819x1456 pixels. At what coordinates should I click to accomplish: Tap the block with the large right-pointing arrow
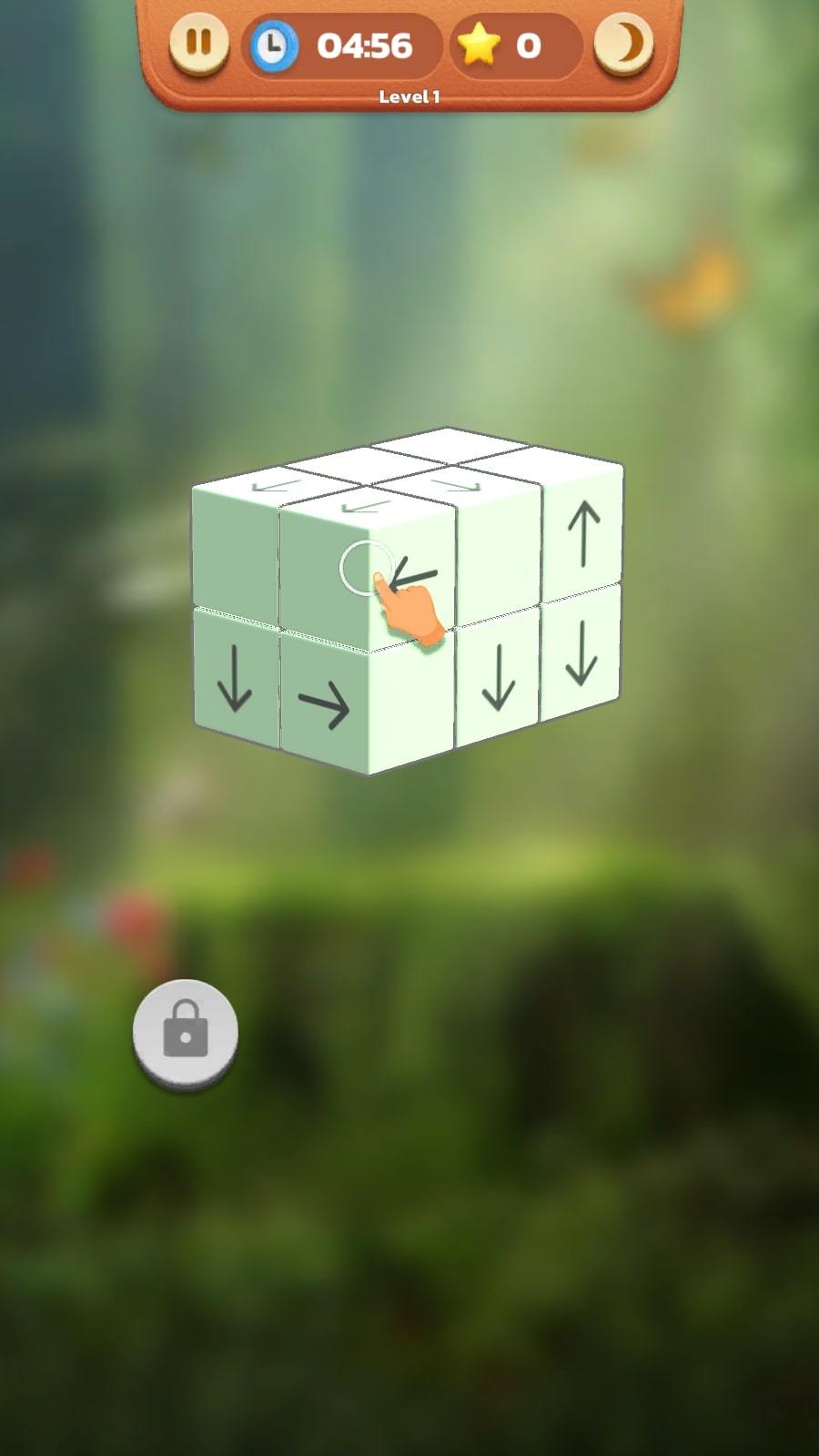point(324,704)
